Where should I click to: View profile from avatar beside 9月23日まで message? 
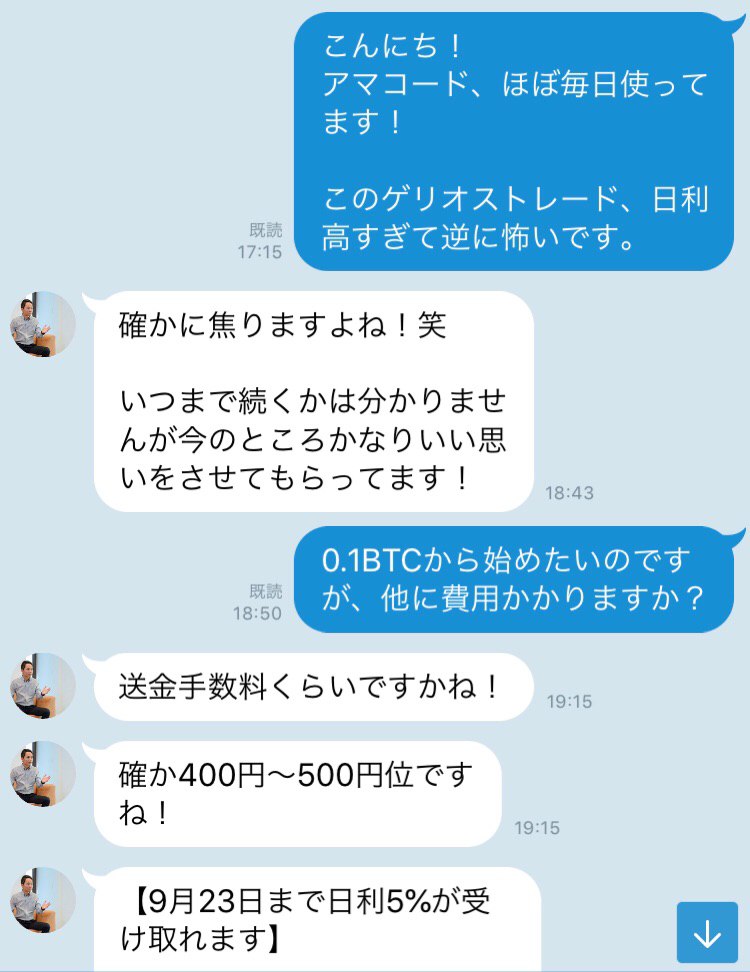click(43, 900)
